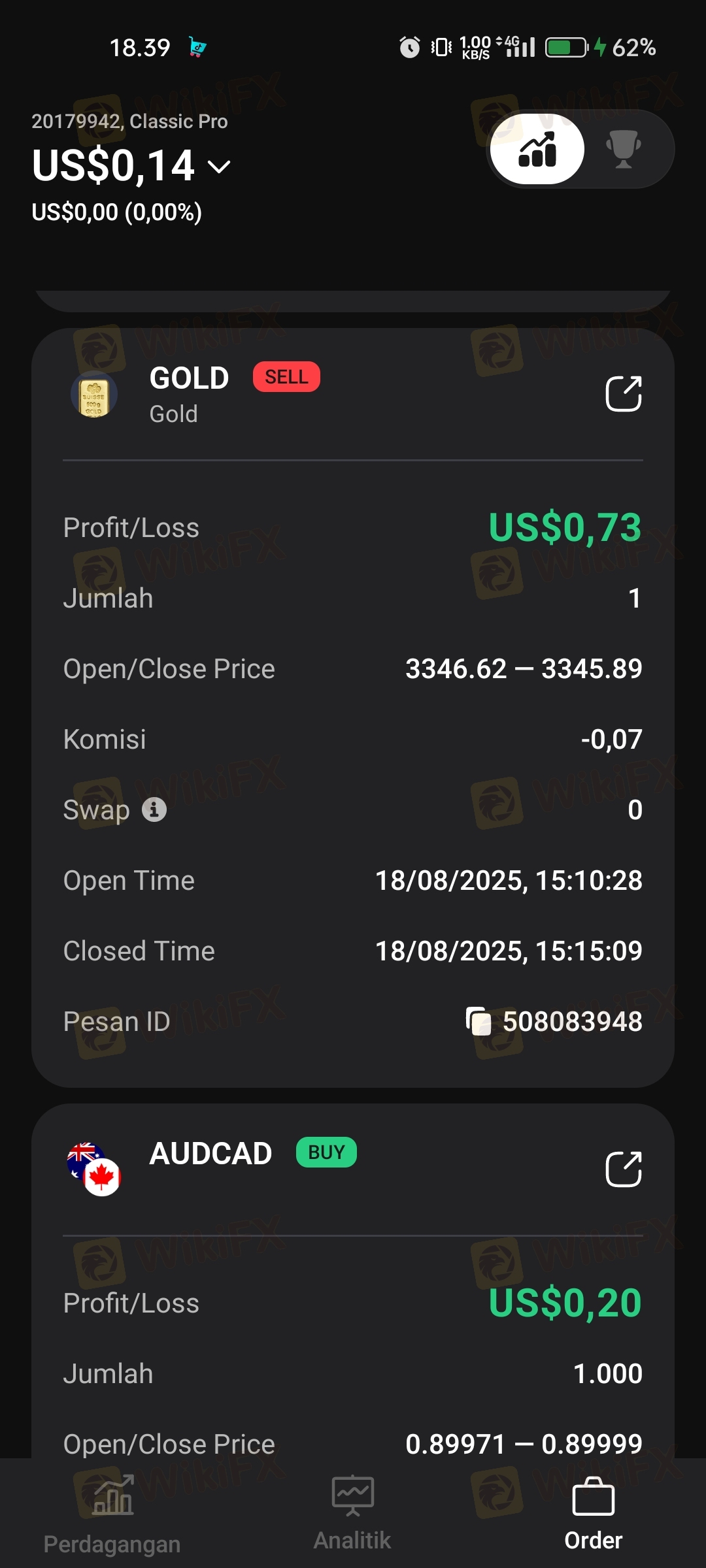Expand the account balance dropdown chevron
The height and width of the screenshot is (1568, 706).
pyautogui.click(x=219, y=167)
